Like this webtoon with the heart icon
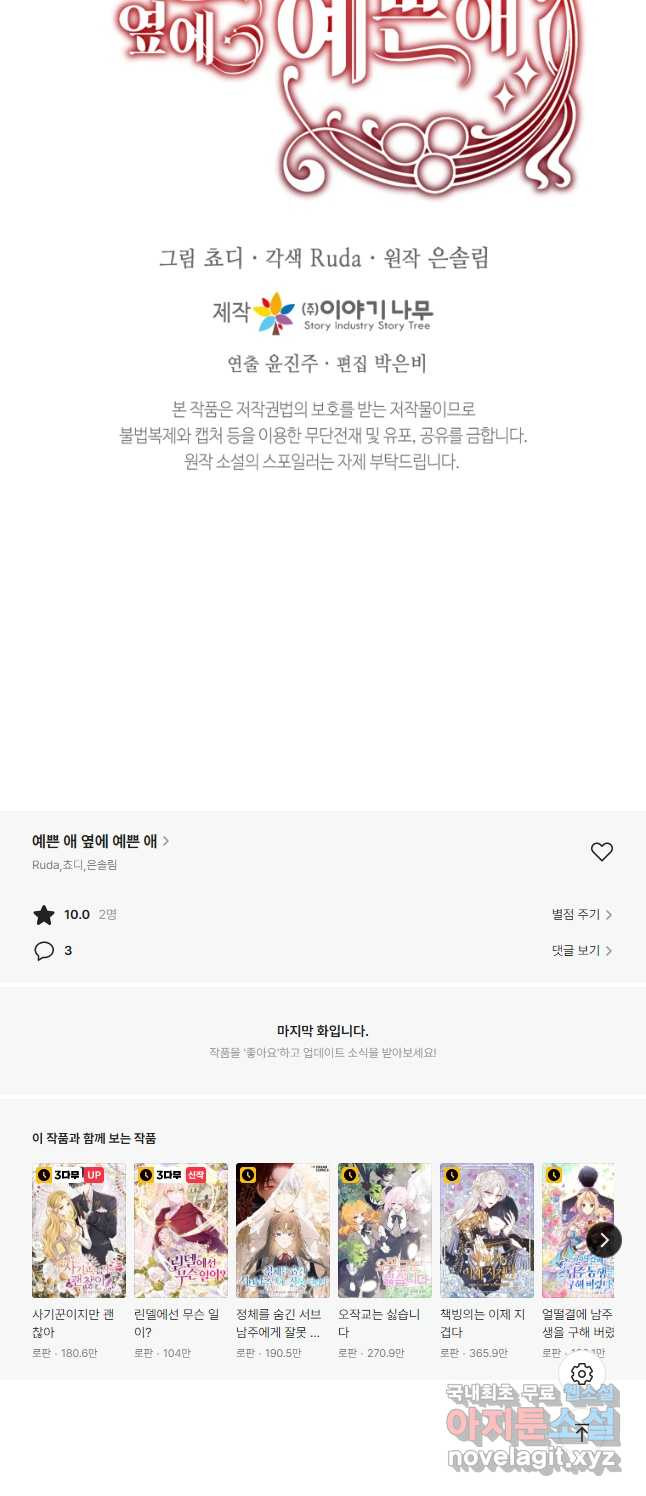Screen dimensions: 646x1496 601,852
